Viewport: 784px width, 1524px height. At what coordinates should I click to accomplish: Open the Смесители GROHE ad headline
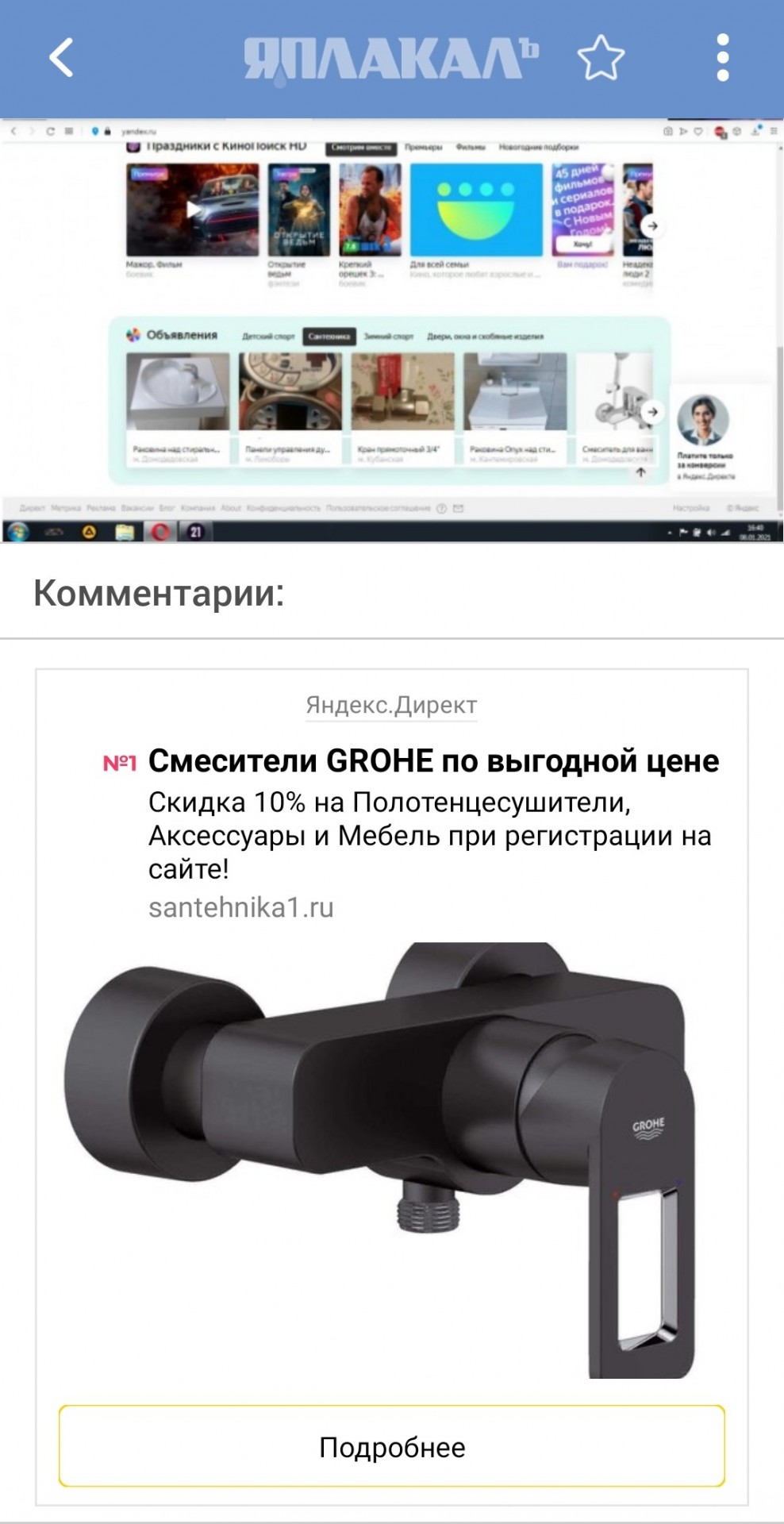(433, 760)
